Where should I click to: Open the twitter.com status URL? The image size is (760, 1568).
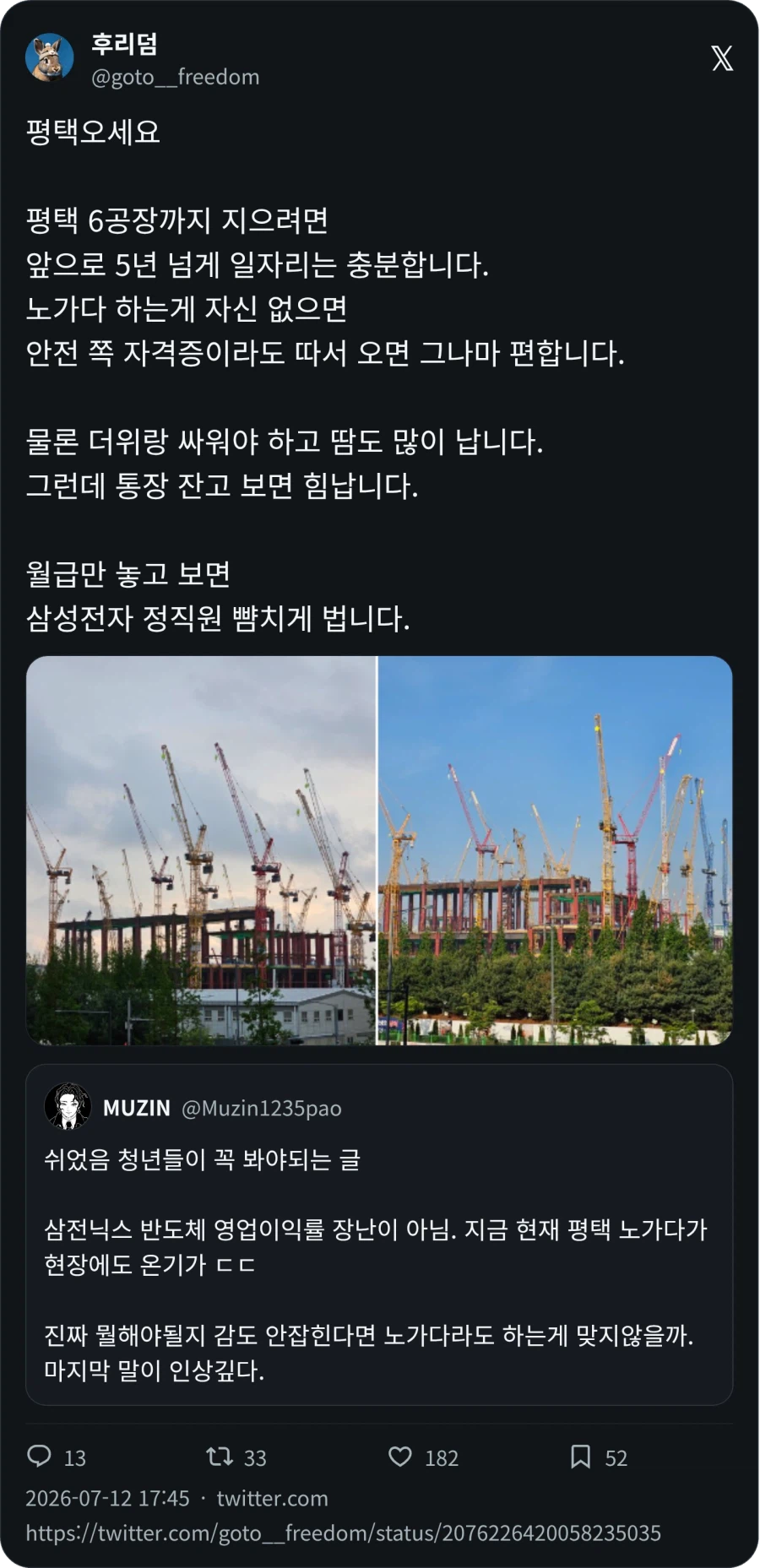point(344,1533)
